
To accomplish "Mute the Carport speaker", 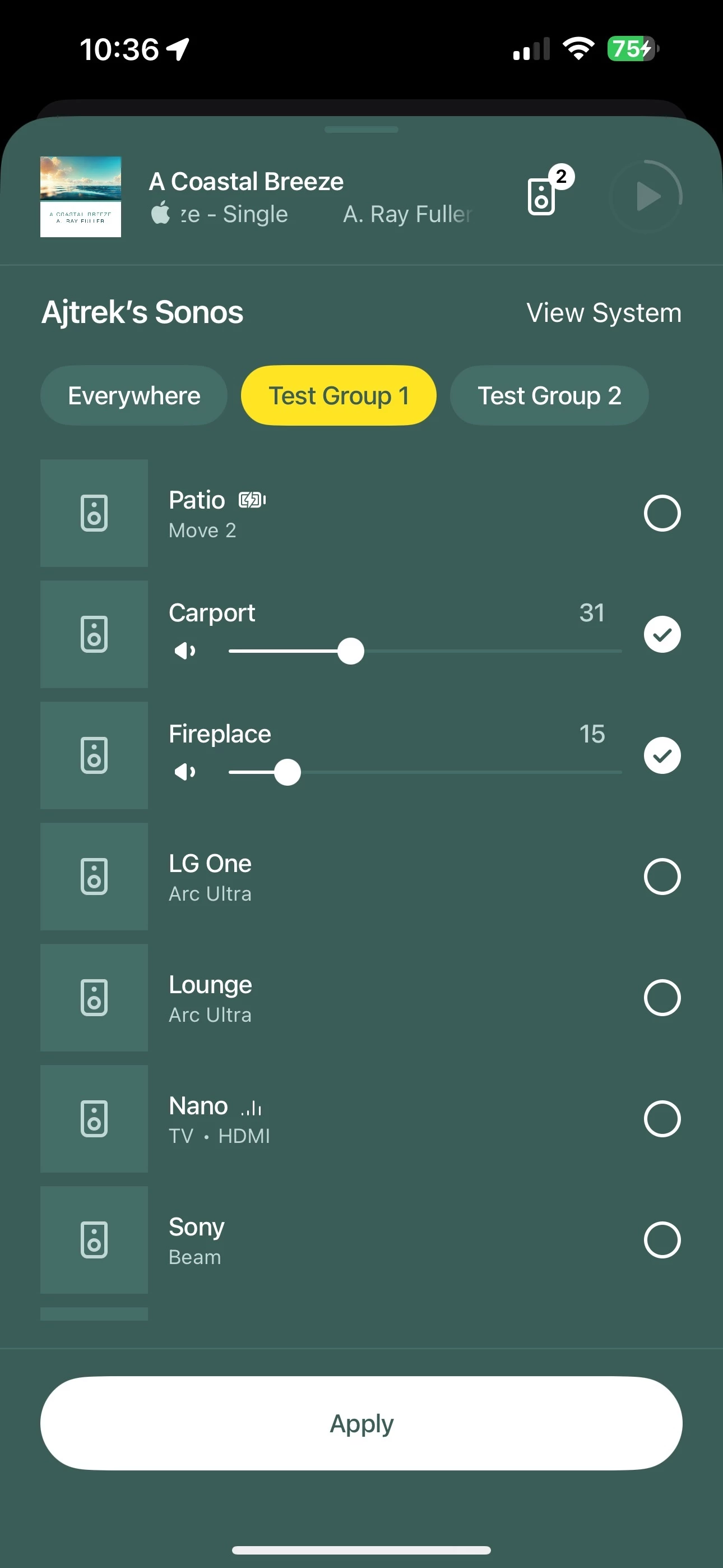I will [x=184, y=651].
